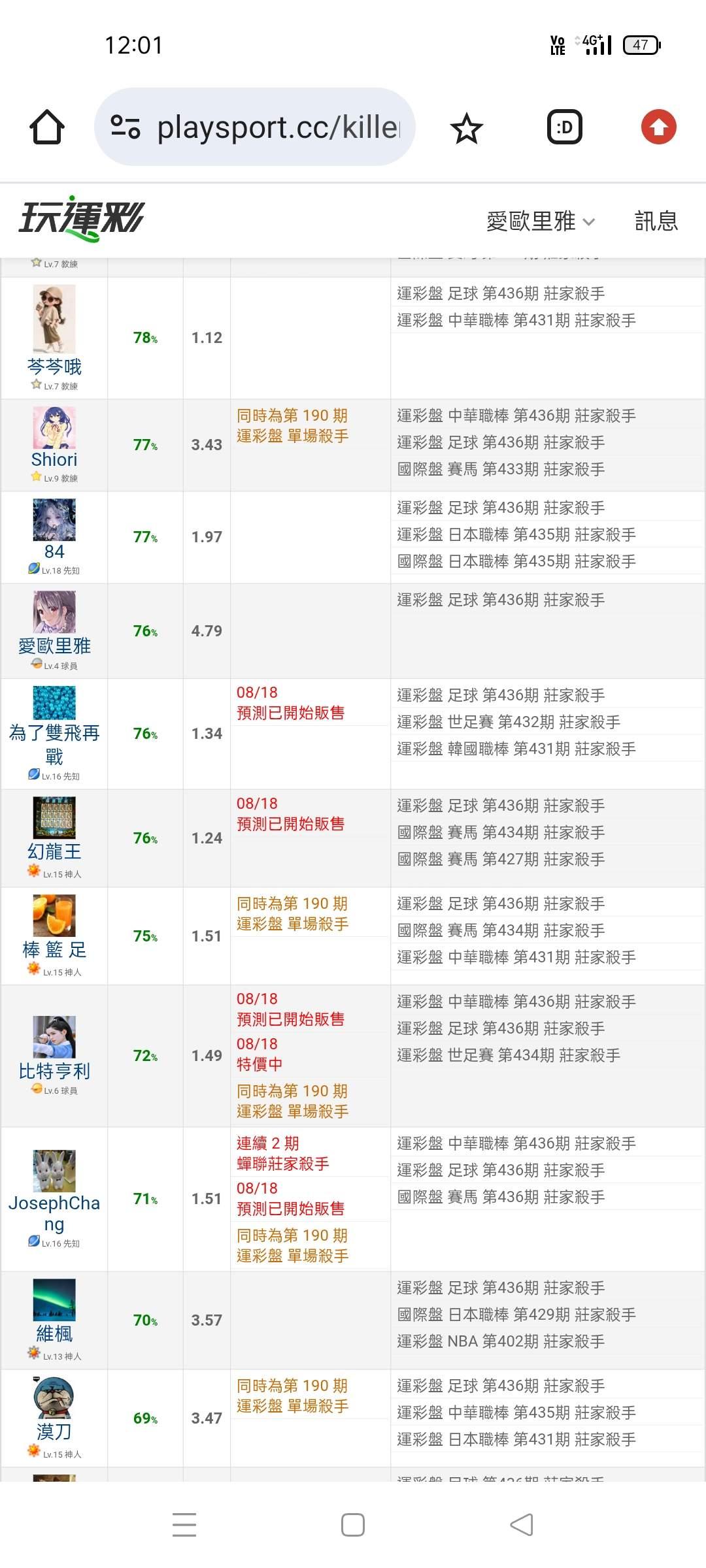This screenshot has width=706, height=1568.
Task: Bookmark this page with the star icon
Action: (x=466, y=127)
